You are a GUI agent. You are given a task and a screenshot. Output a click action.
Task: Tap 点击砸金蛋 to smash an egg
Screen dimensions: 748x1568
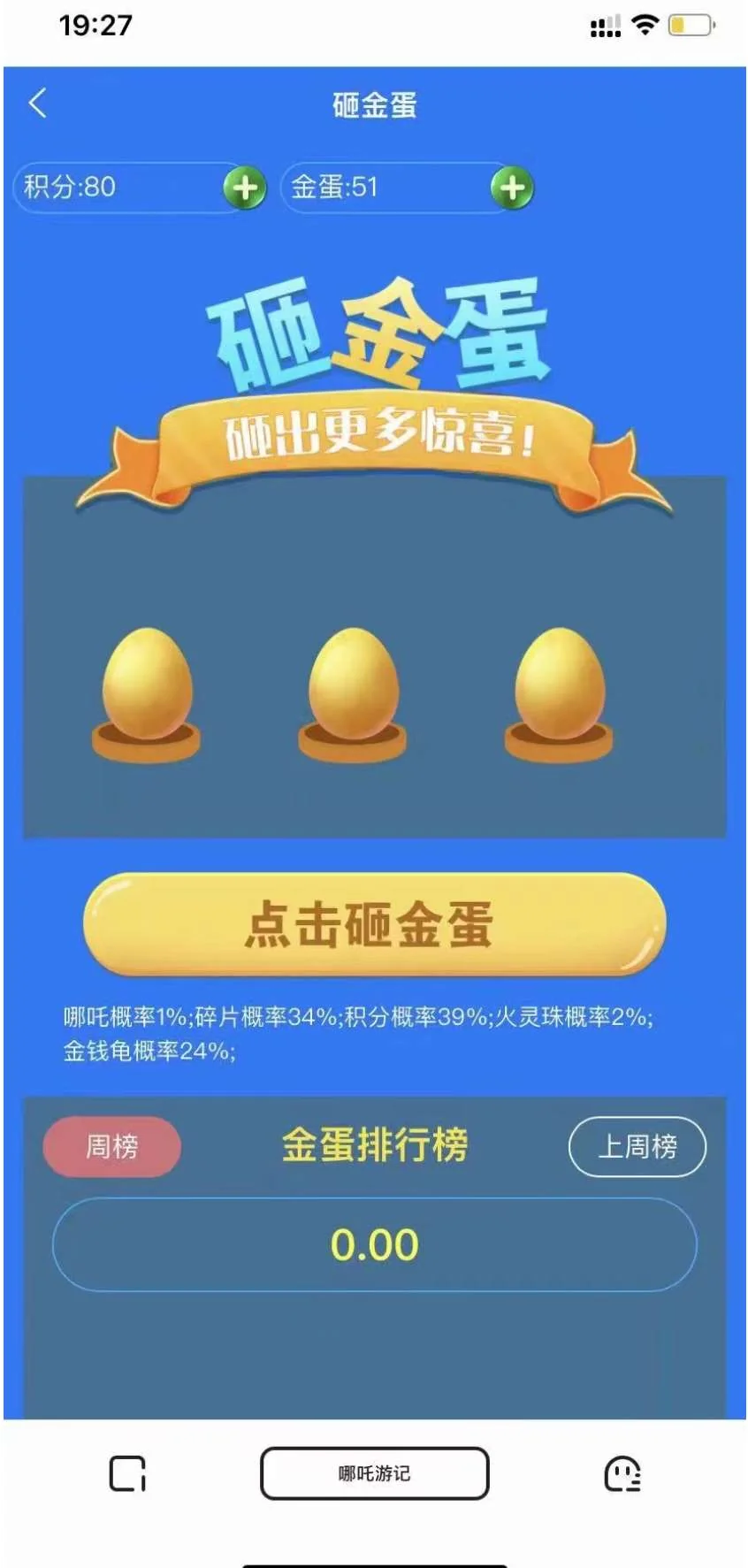pos(373,924)
